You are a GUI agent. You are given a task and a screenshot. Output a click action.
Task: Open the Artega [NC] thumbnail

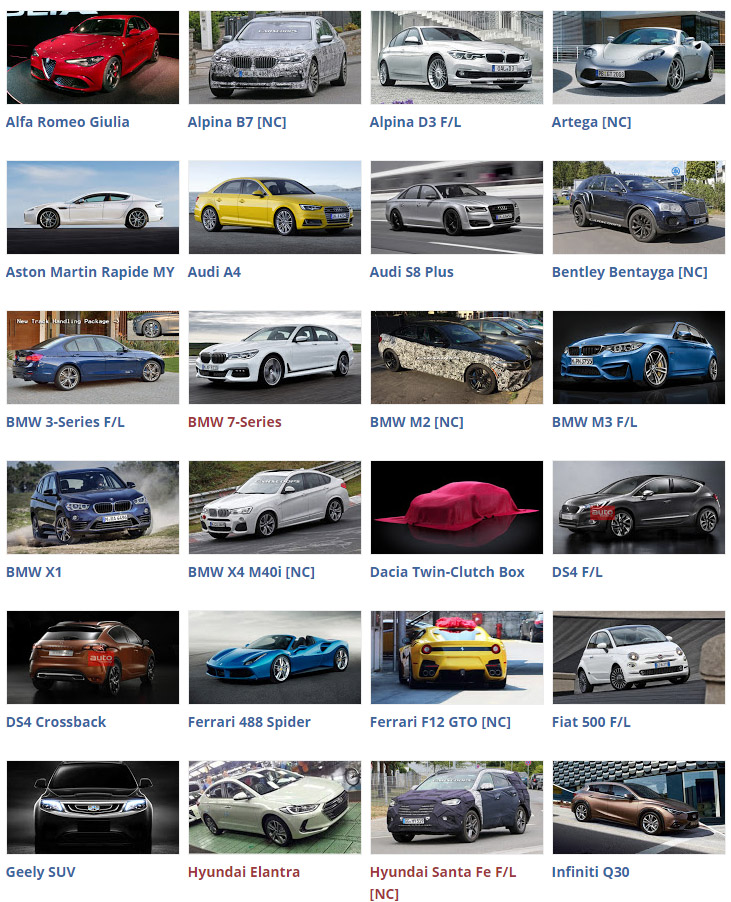638,57
